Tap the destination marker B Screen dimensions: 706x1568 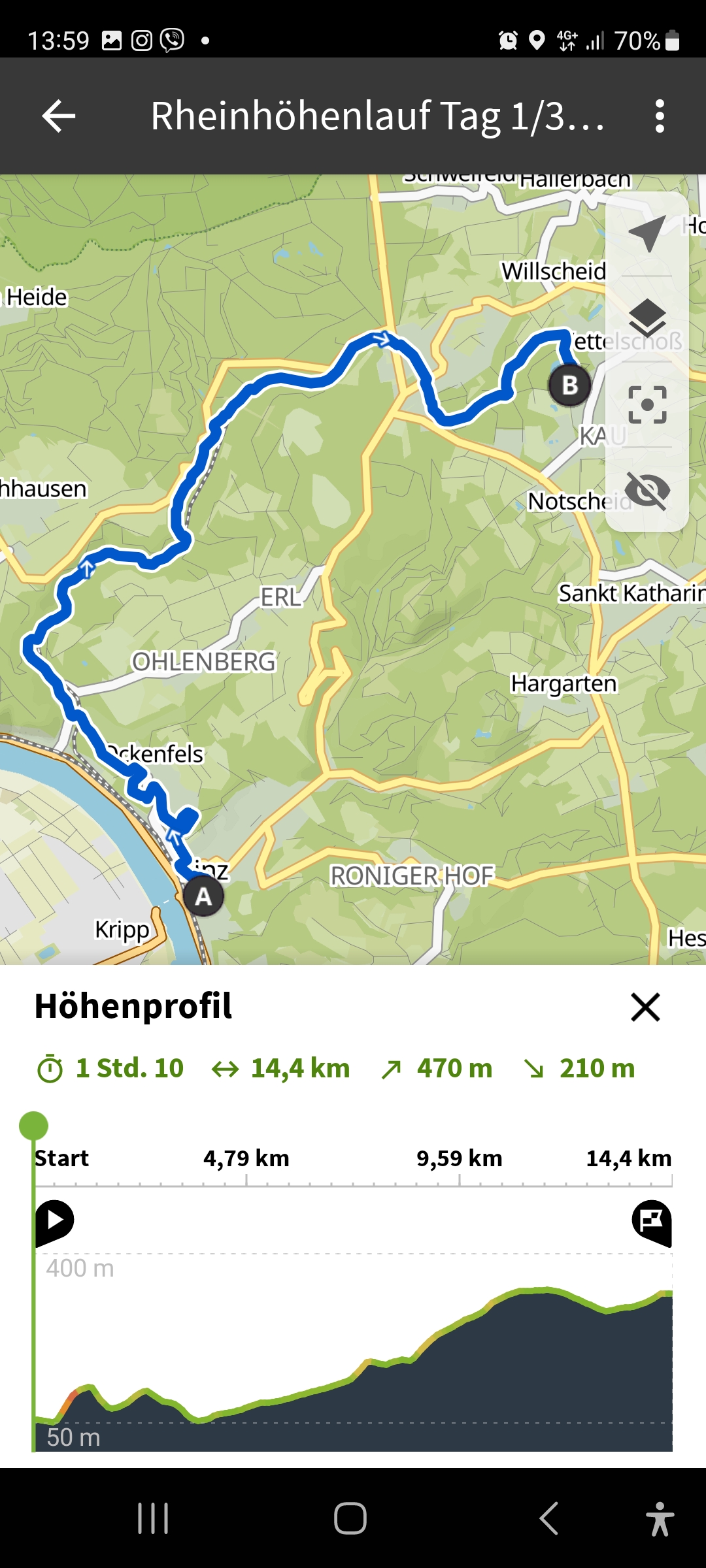[569, 385]
